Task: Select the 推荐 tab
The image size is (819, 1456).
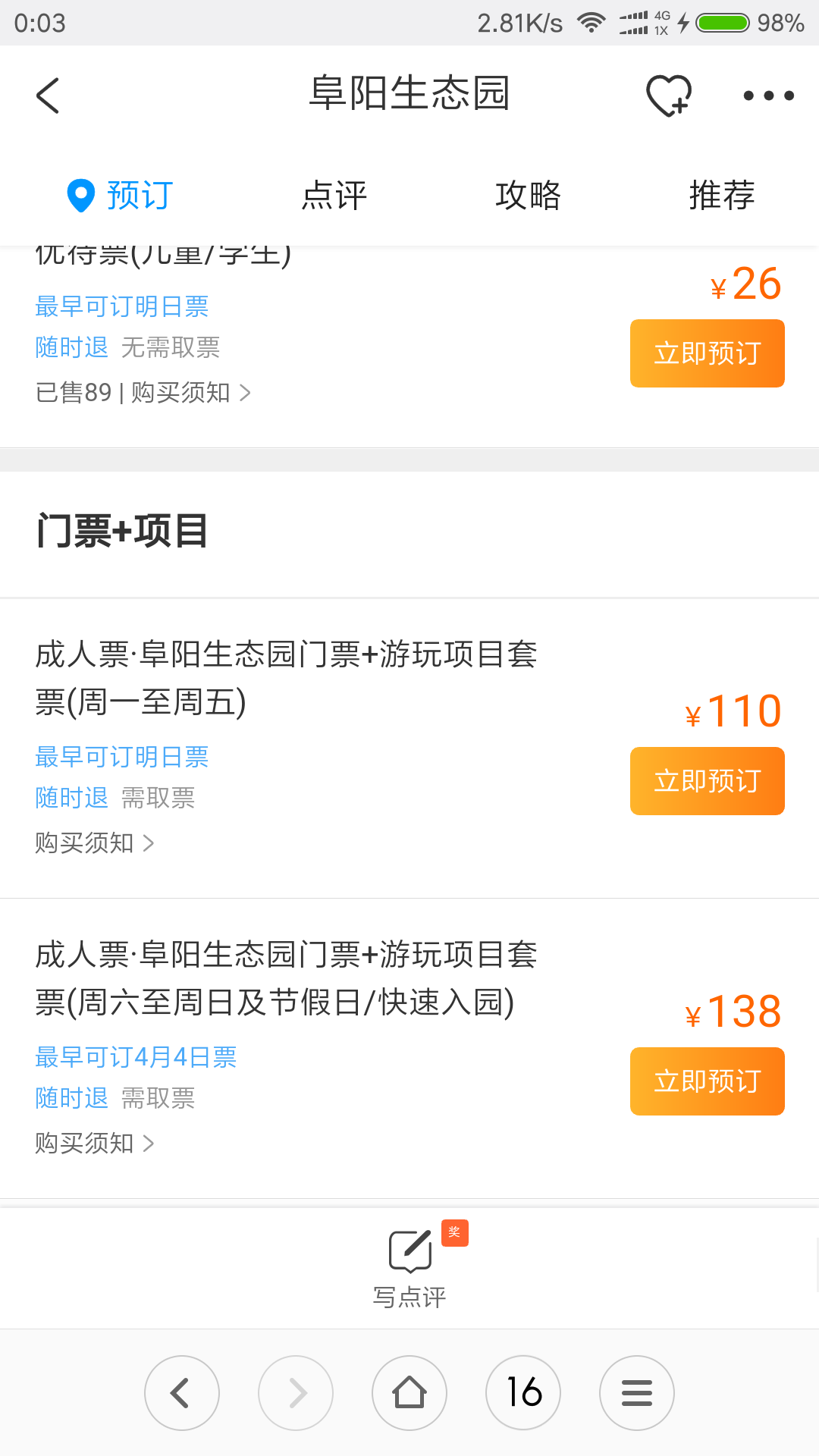Action: point(722,195)
